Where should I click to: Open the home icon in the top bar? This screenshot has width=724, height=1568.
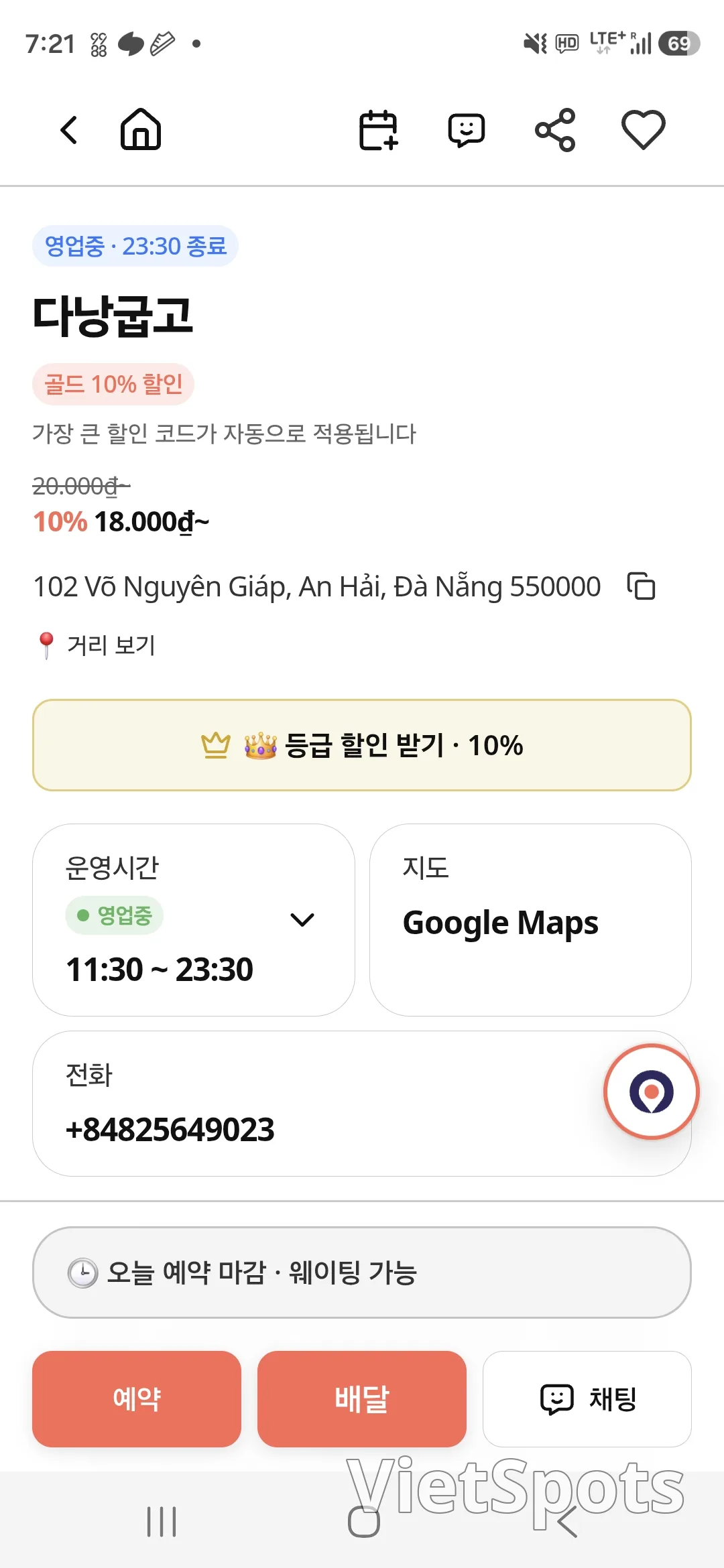point(141,129)
